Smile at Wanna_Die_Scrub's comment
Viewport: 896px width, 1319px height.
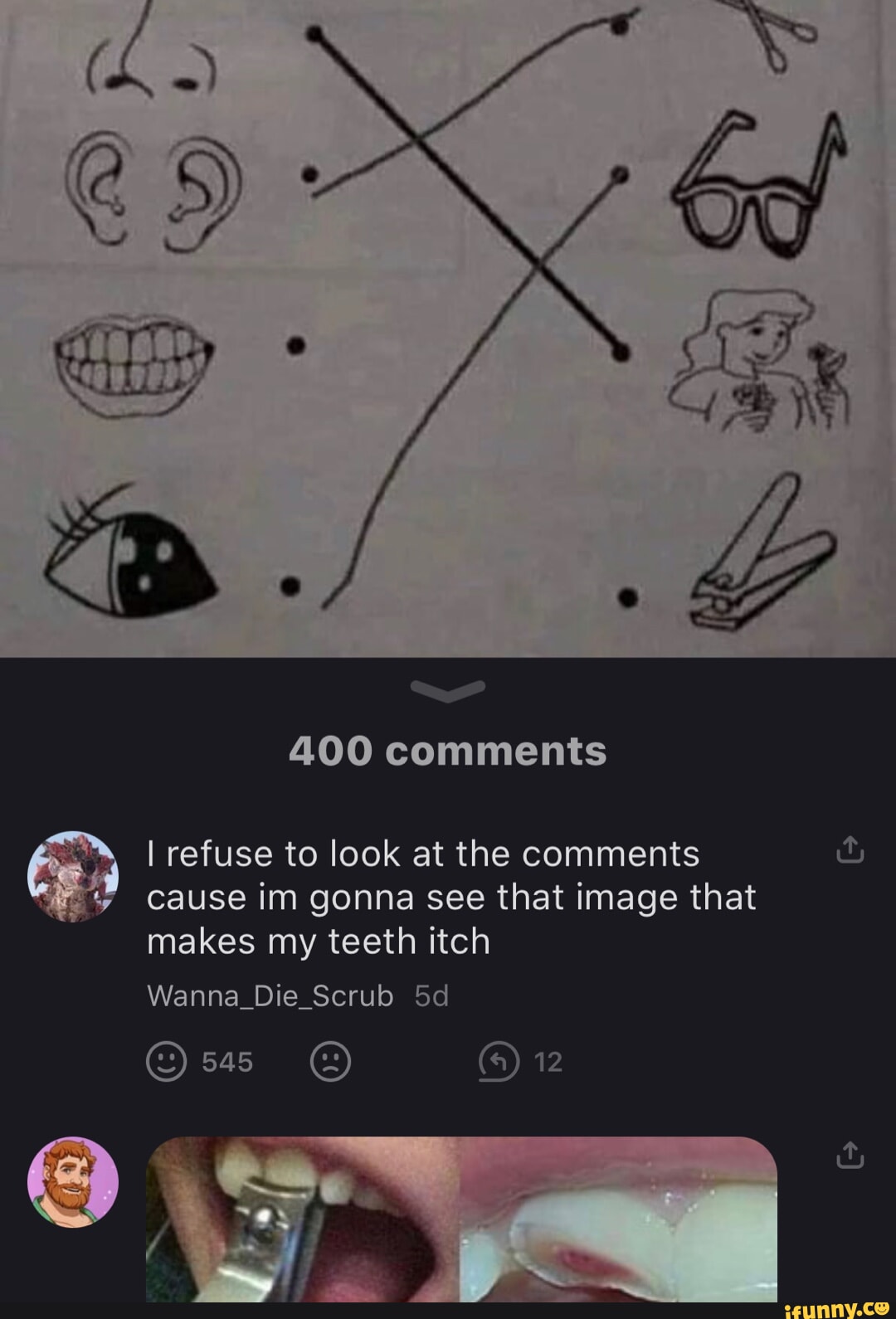tap(166, 1062)
